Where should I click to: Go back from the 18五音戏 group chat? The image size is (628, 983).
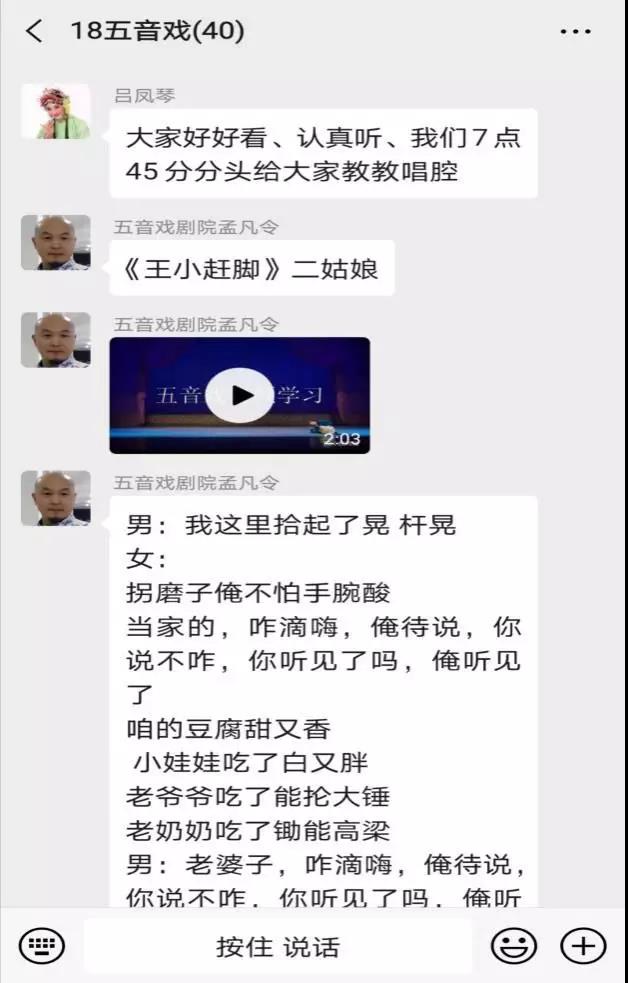pos(34,31)
